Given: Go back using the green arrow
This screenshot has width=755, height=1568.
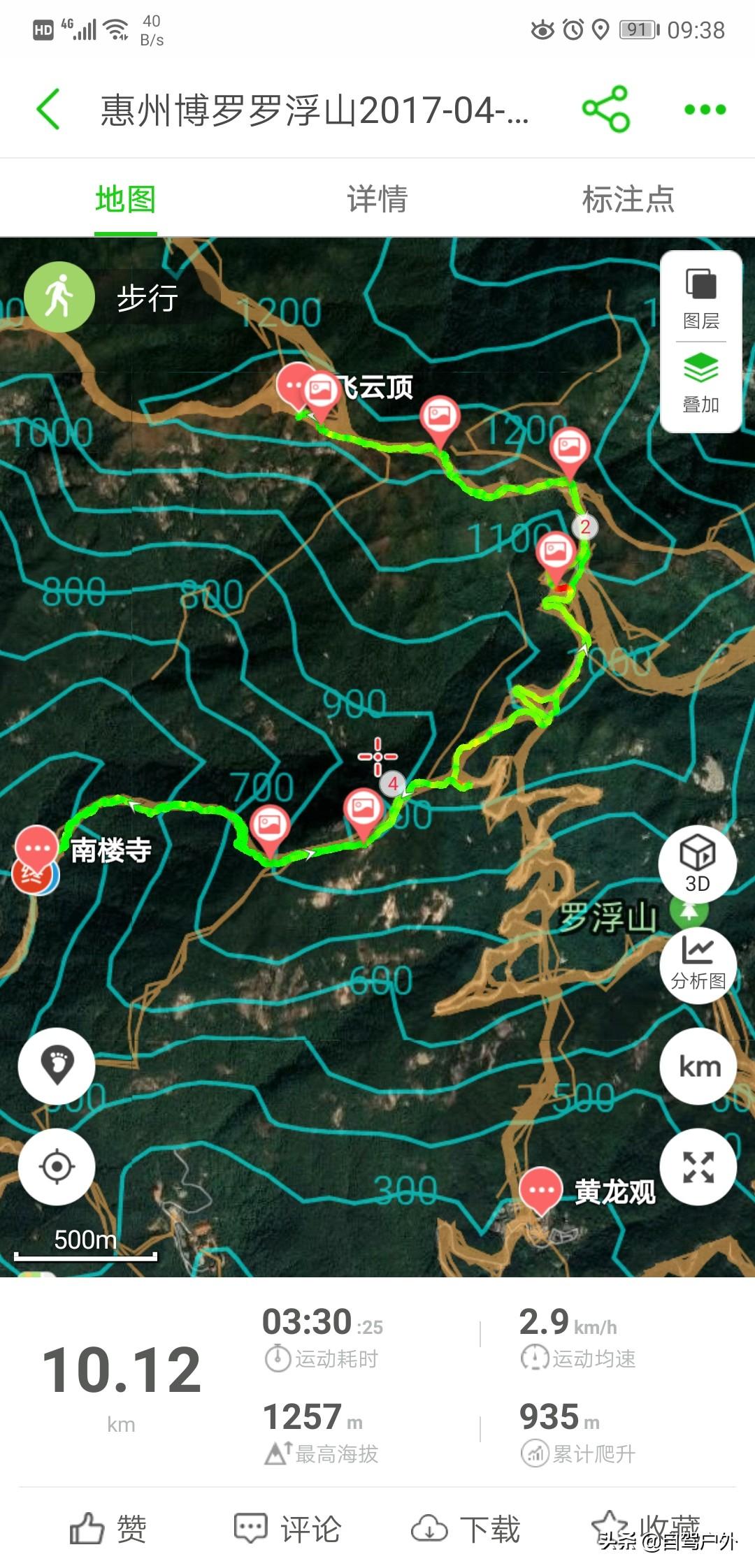Looking at the screenshot, I should [x=48, y=109].
